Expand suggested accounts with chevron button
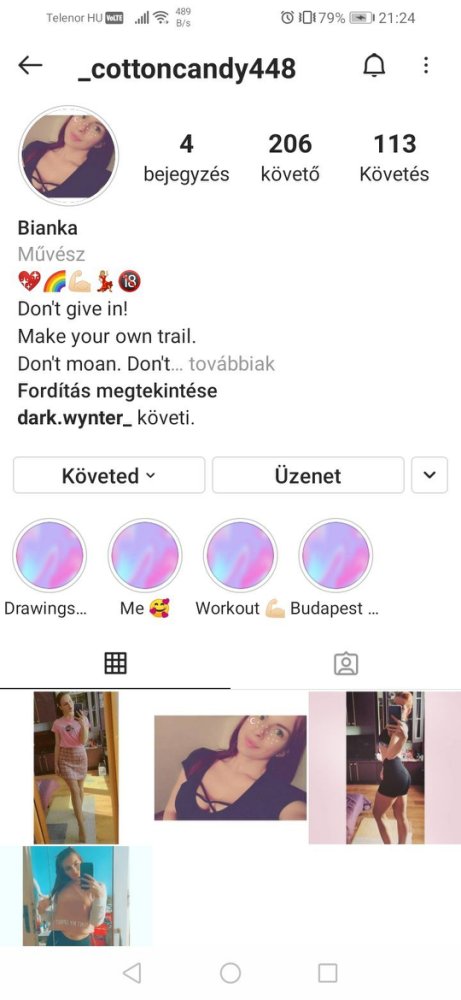Image resolution: width=461 pixels, height=1000 pixels. pos(429,475)
